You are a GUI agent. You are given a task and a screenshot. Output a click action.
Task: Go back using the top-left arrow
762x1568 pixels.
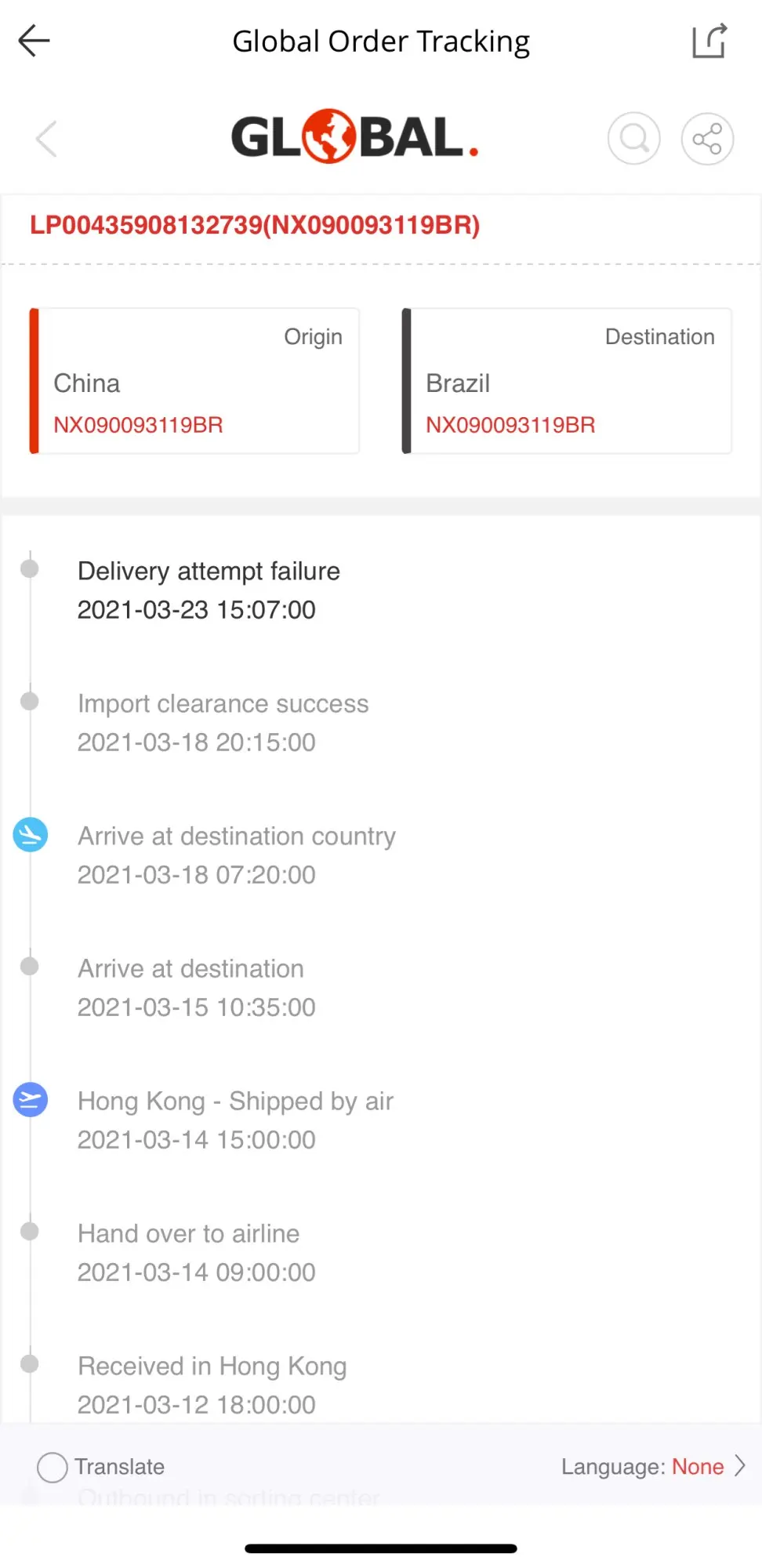34,41
